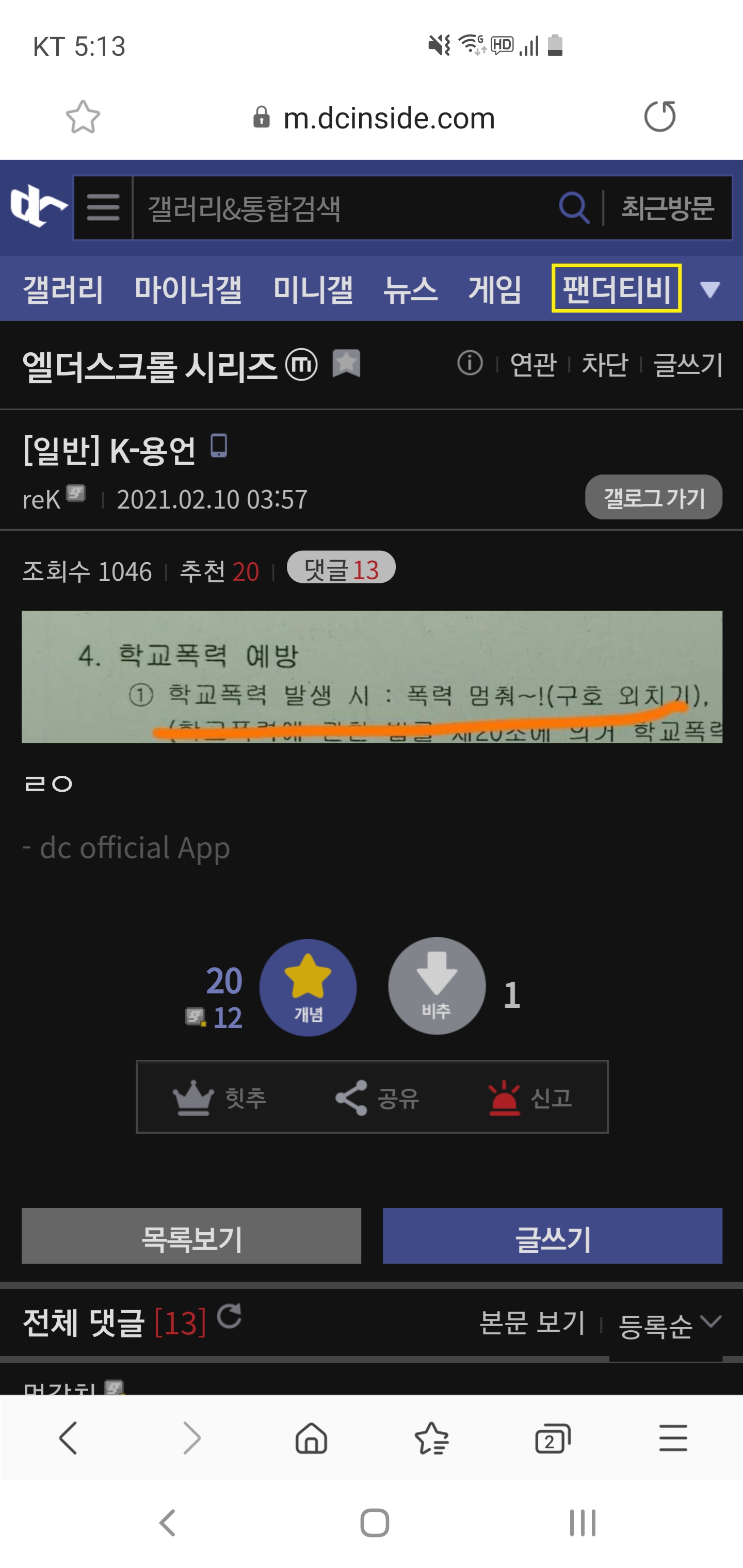Tap the magnifier search icon

573,208
